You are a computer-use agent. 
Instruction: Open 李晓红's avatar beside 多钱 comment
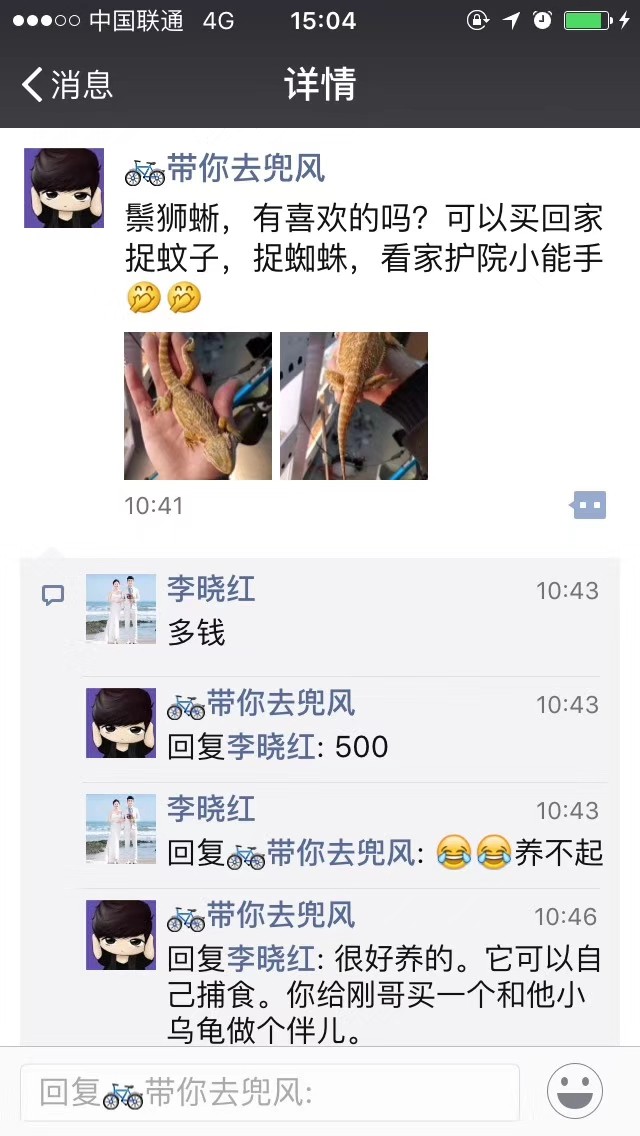(x=121, y=609)
